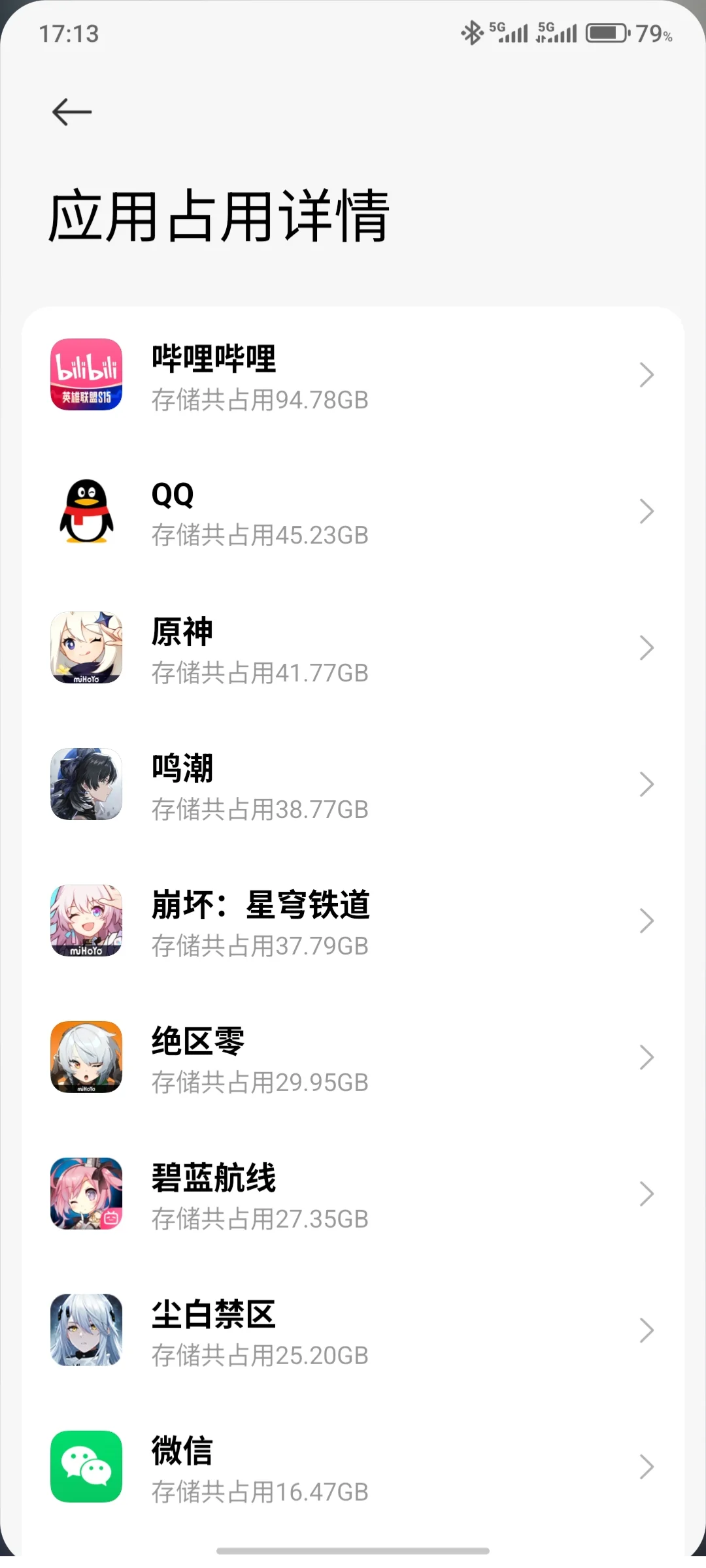Select the 鸣潮 app row
This screenshot has width=706, height=1568.
353,785
